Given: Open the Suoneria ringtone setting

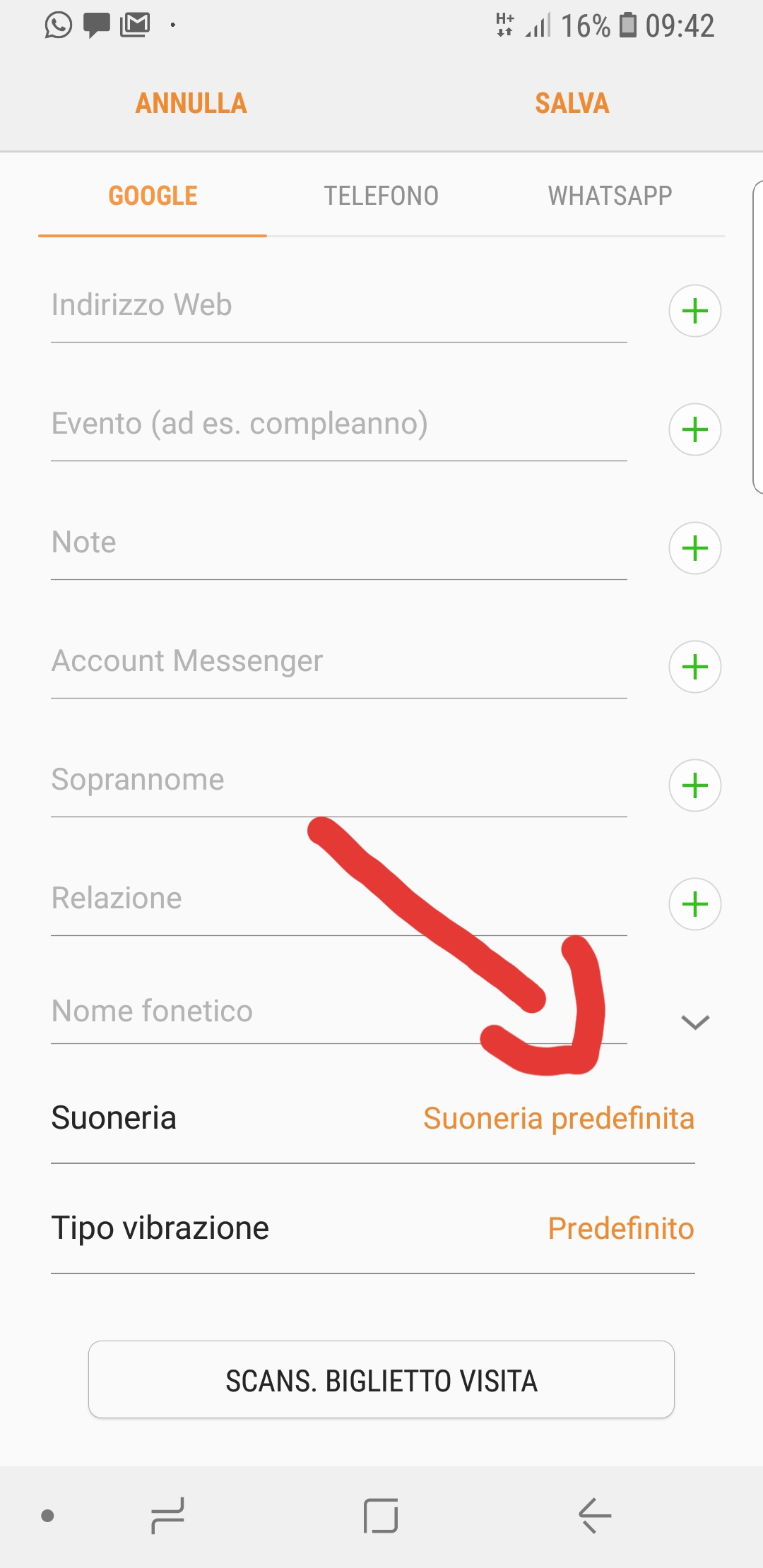Looking at the screenshot, I should tap(373, 1118).
